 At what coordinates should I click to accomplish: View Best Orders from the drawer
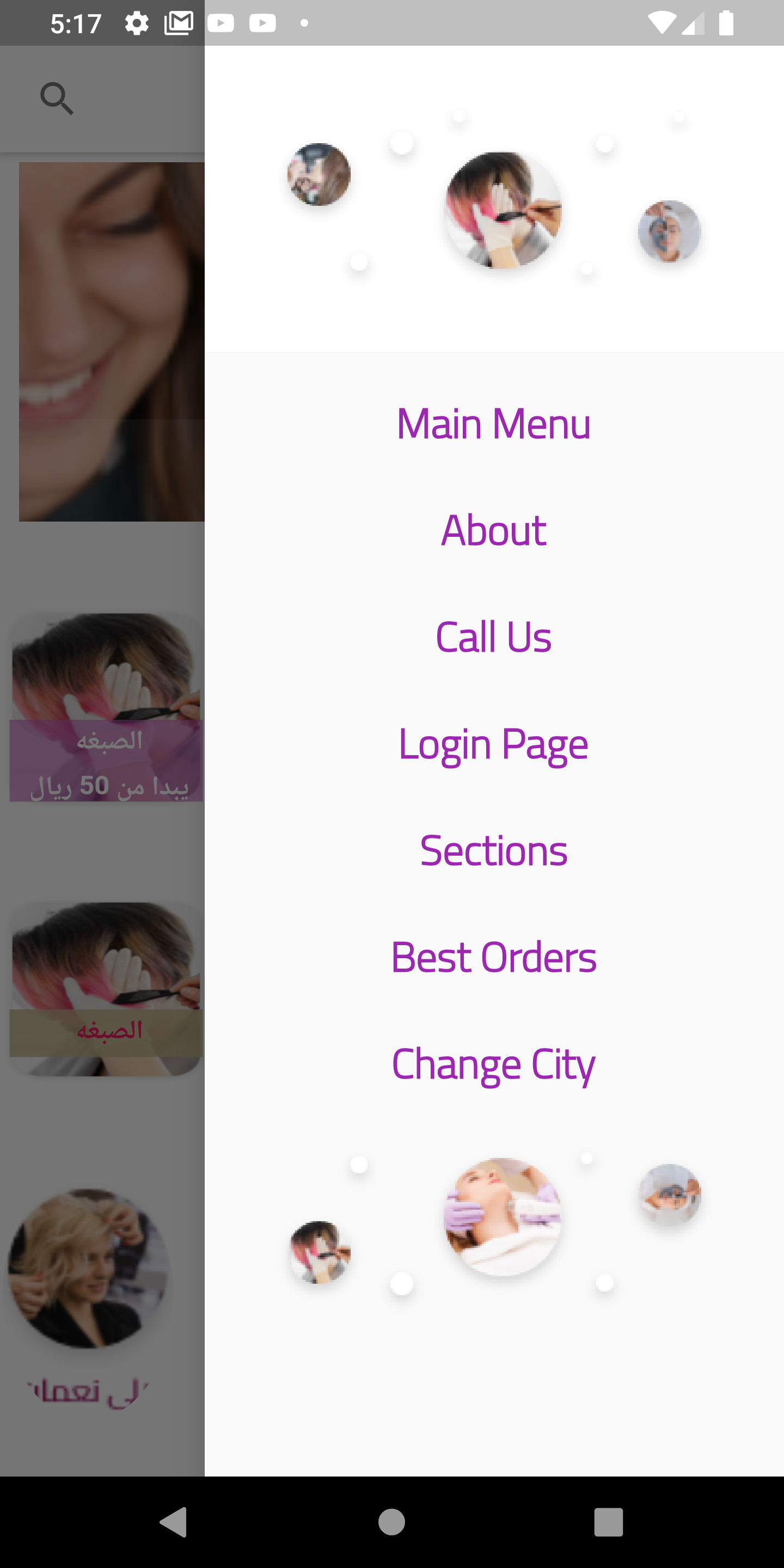pyautogui.click(x=494, y=957)
